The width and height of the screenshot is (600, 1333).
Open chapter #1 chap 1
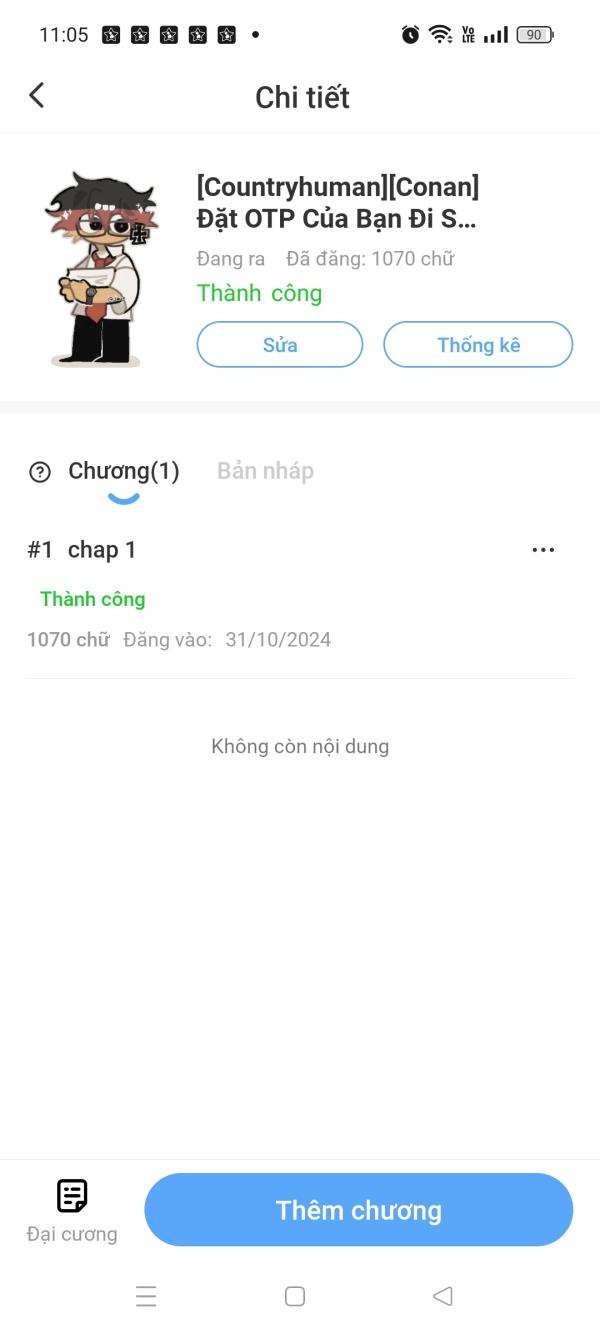pos(102,550)
